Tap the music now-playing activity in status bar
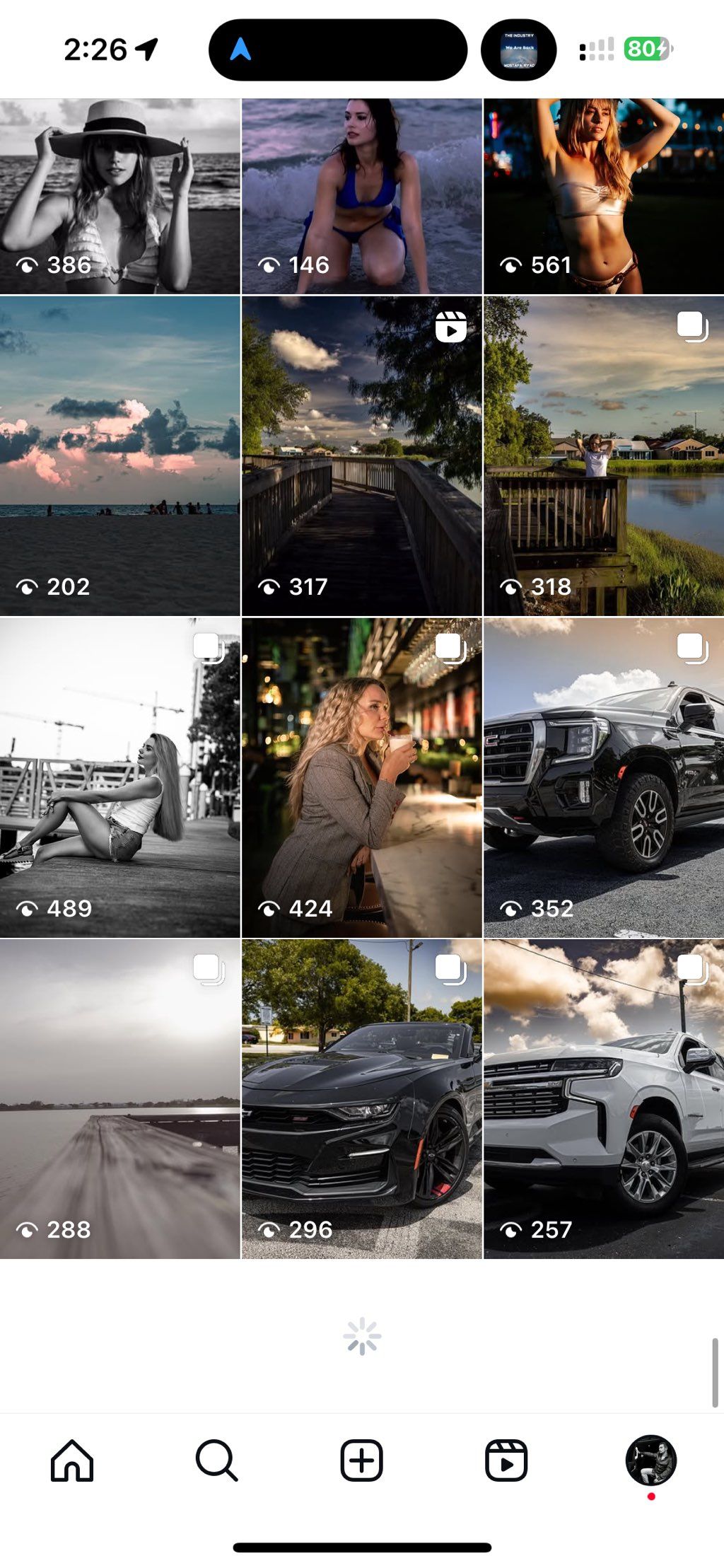Screen dimensions: 724x1568 click(x=519, y=50)
